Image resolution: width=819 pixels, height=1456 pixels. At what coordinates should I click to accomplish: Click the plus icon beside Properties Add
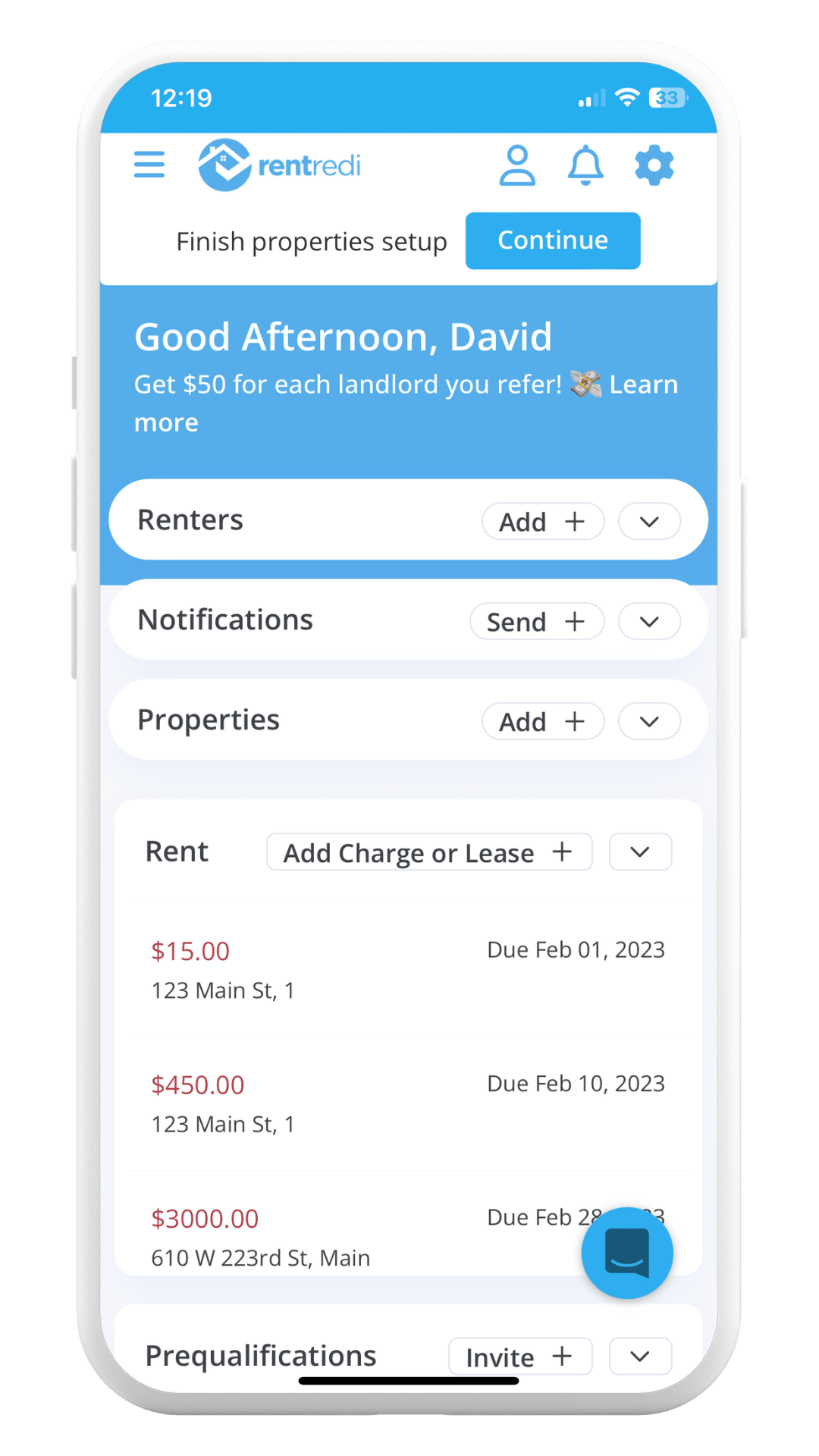(576, 721)
